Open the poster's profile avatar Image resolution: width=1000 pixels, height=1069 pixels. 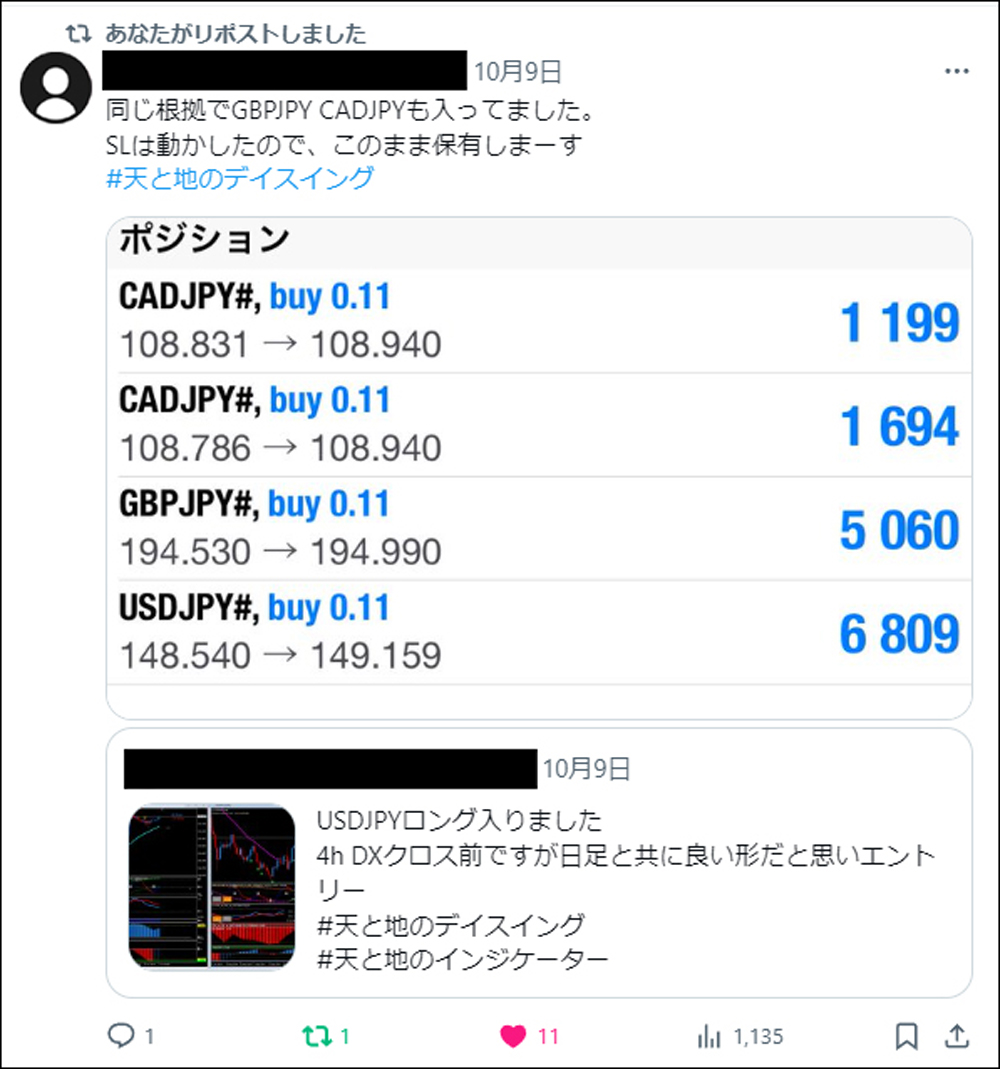pyautogui.click(x=57, y=86)
